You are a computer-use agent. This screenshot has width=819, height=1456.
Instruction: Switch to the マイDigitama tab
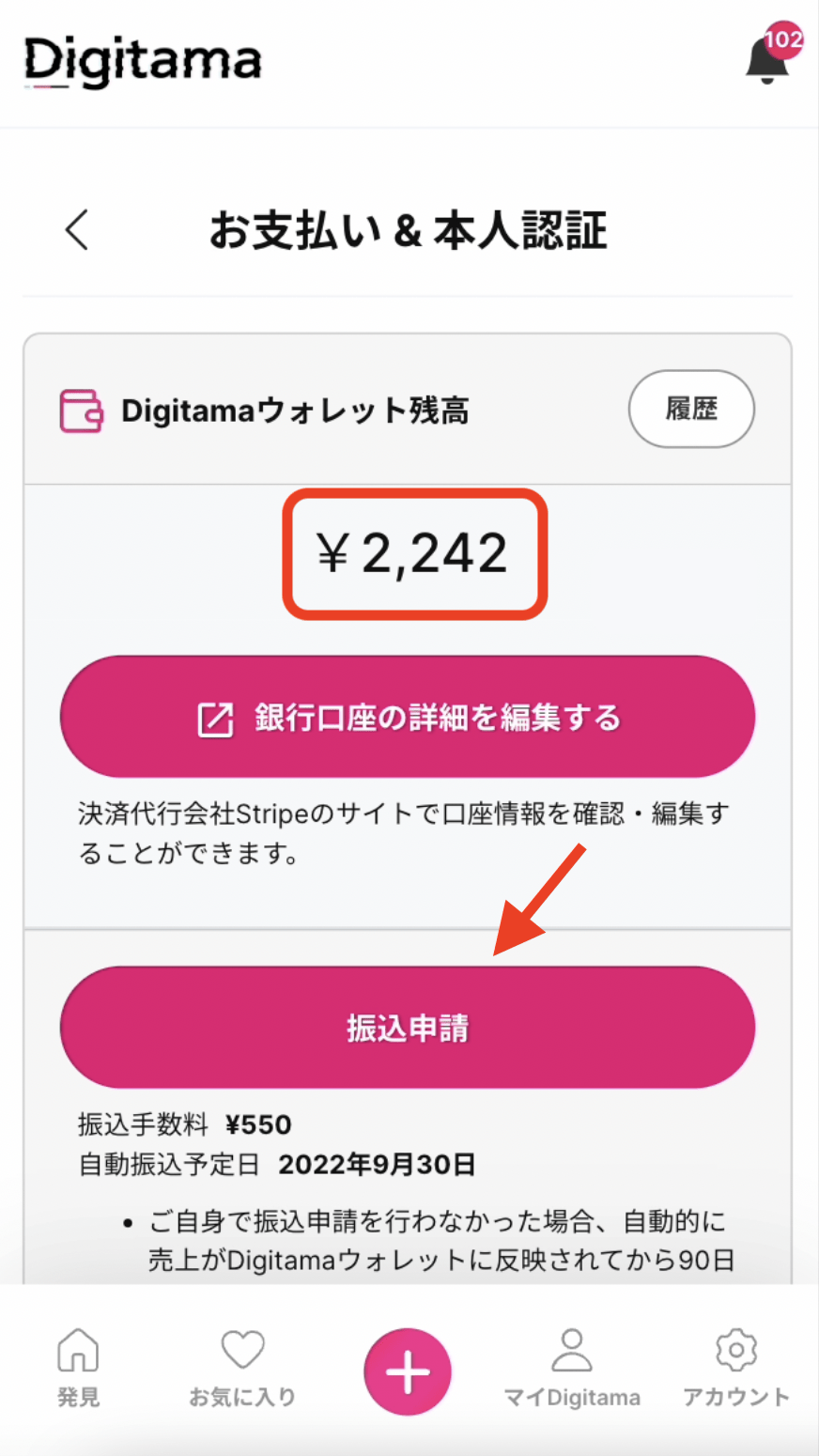click(x=572, y=1370)
